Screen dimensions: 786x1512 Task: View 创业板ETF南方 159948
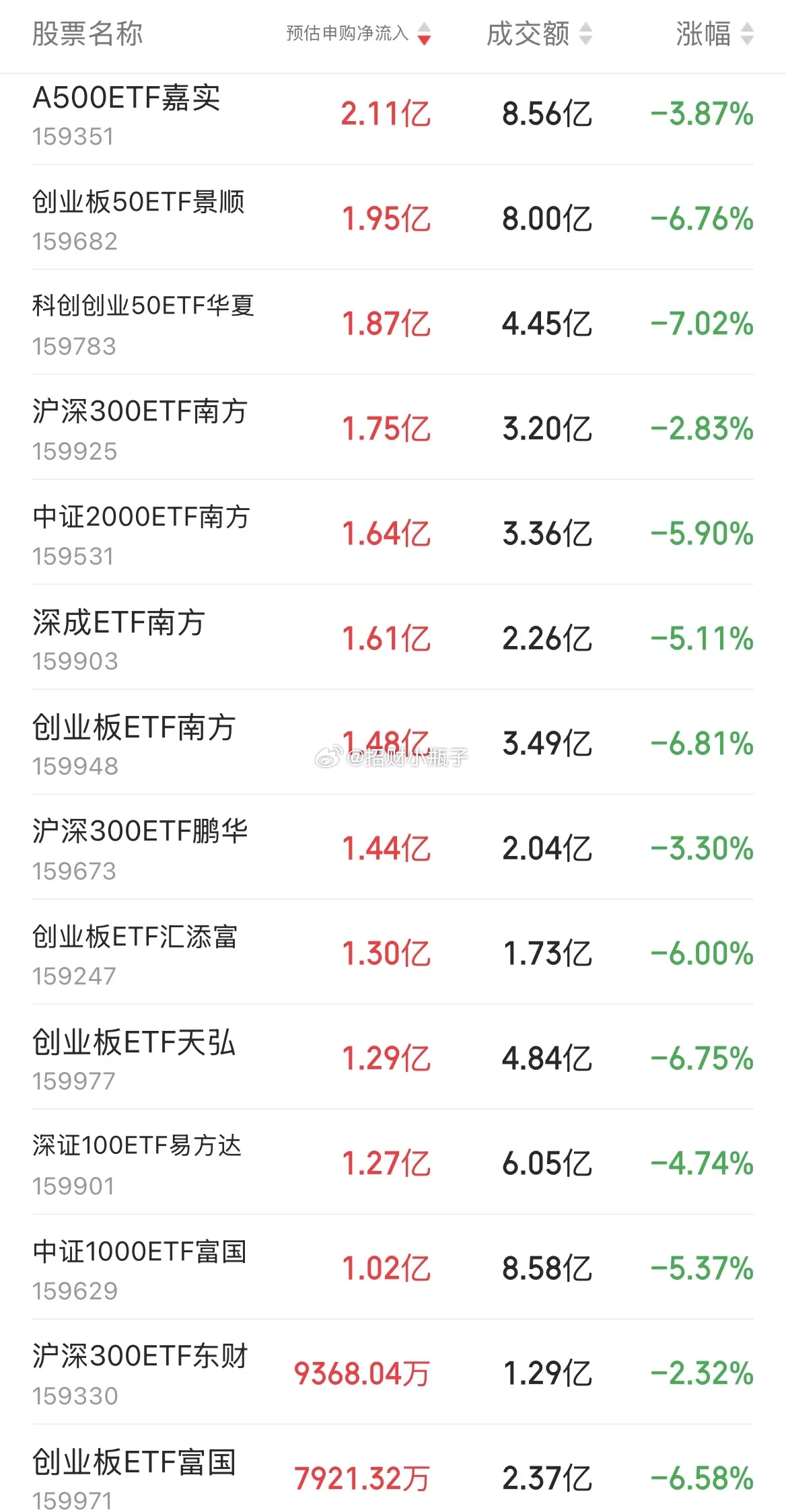tap(393, 743)
